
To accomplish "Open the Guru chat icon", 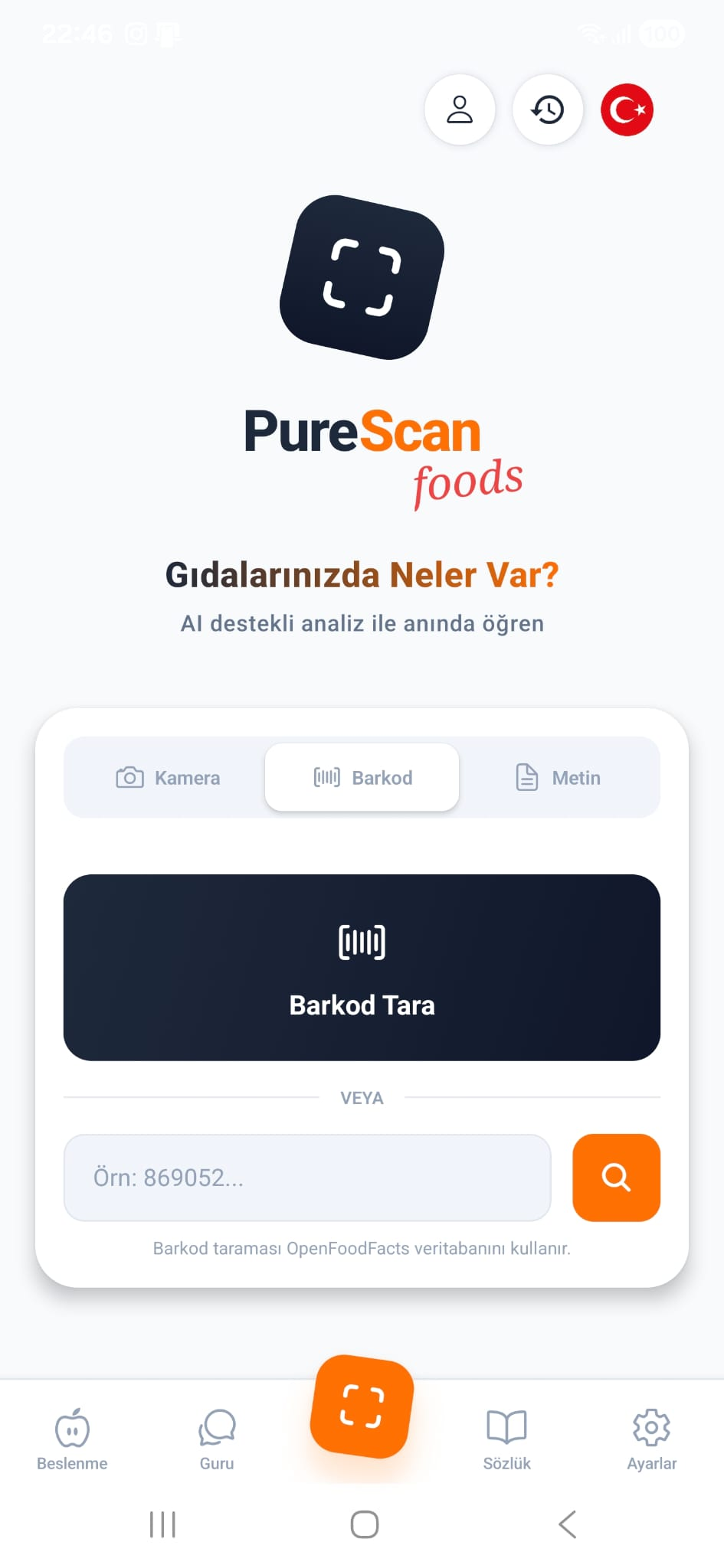I will click(x=217, y=1430).
